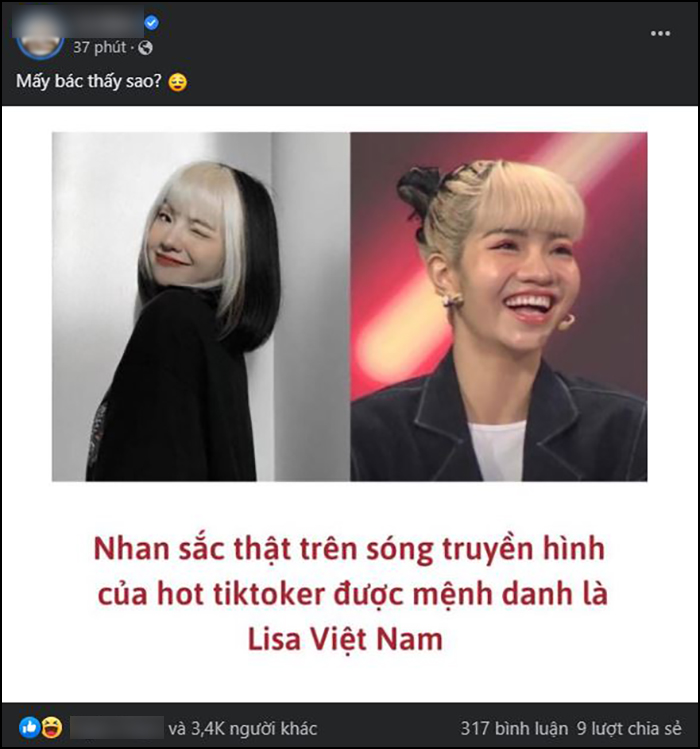Open the post's three-dot options menu
The height and width of the screenshot is (749, 700).
click(660, 34)
